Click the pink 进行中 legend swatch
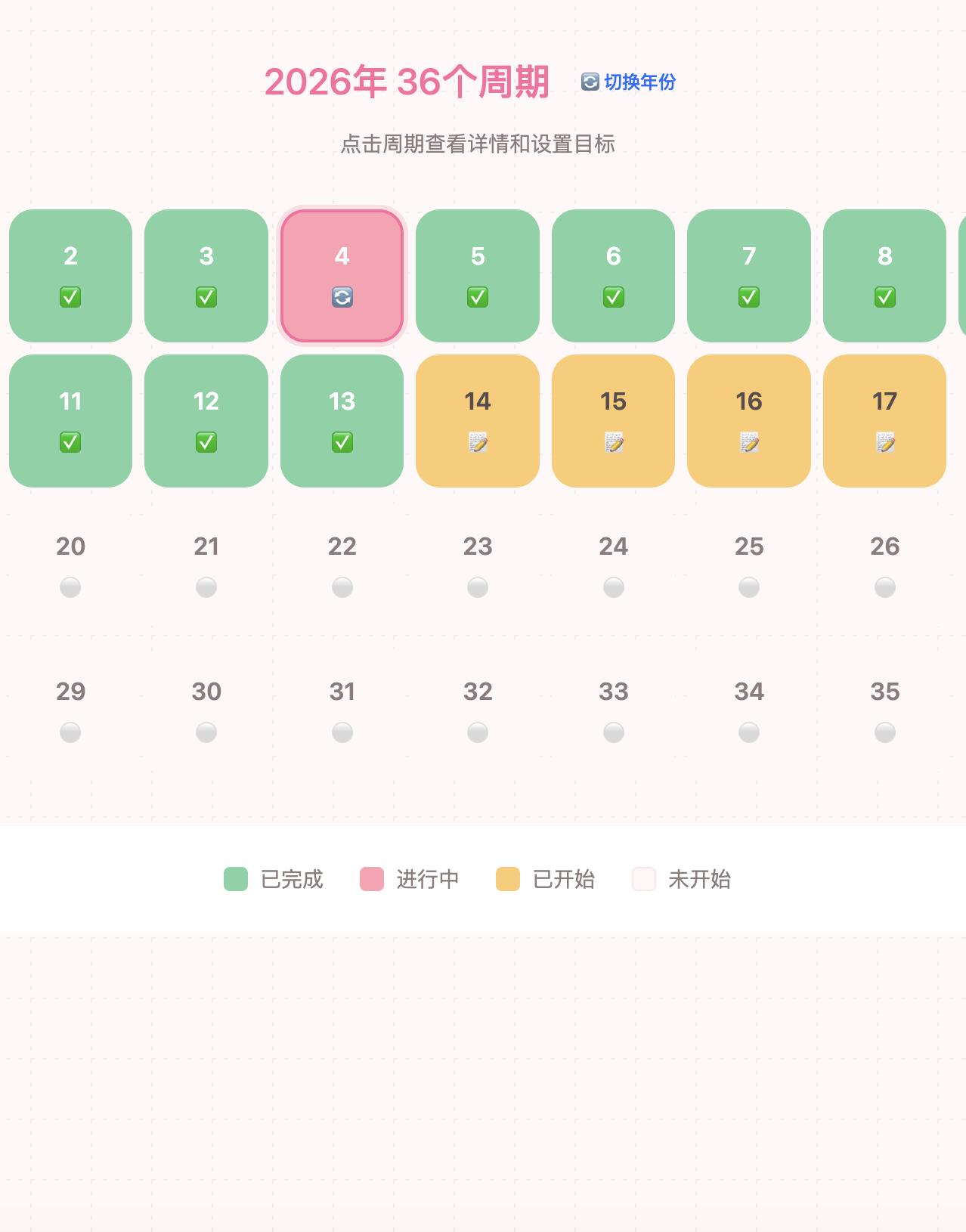966x1232 pixels. pyautogui.click(x=371, y=879)
